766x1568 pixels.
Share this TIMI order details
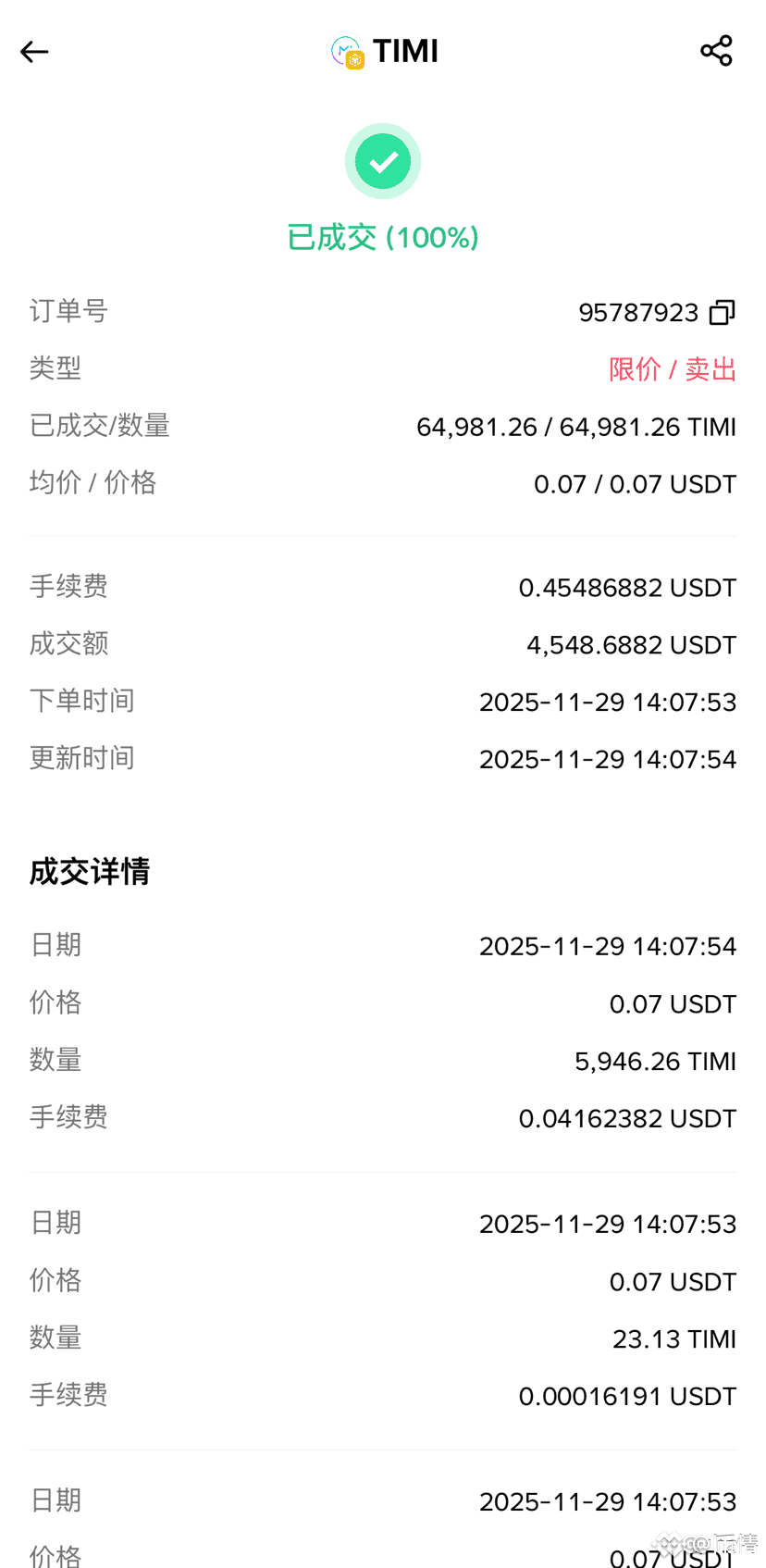click(x=716, y=51)
